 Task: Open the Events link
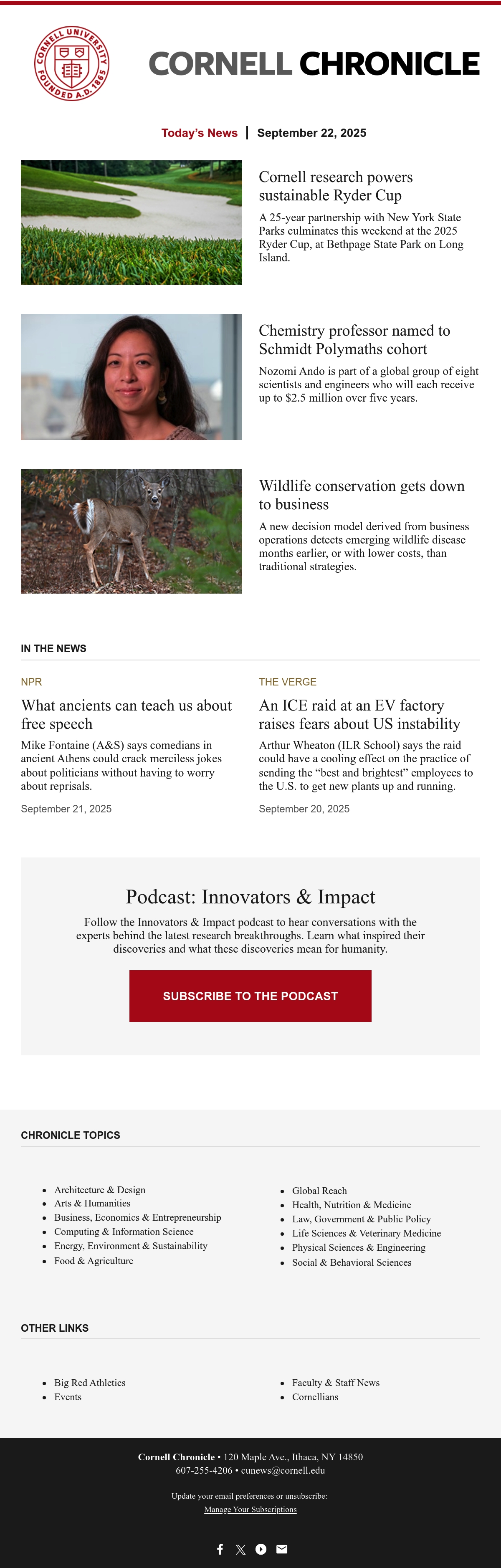click(68, 1397)
